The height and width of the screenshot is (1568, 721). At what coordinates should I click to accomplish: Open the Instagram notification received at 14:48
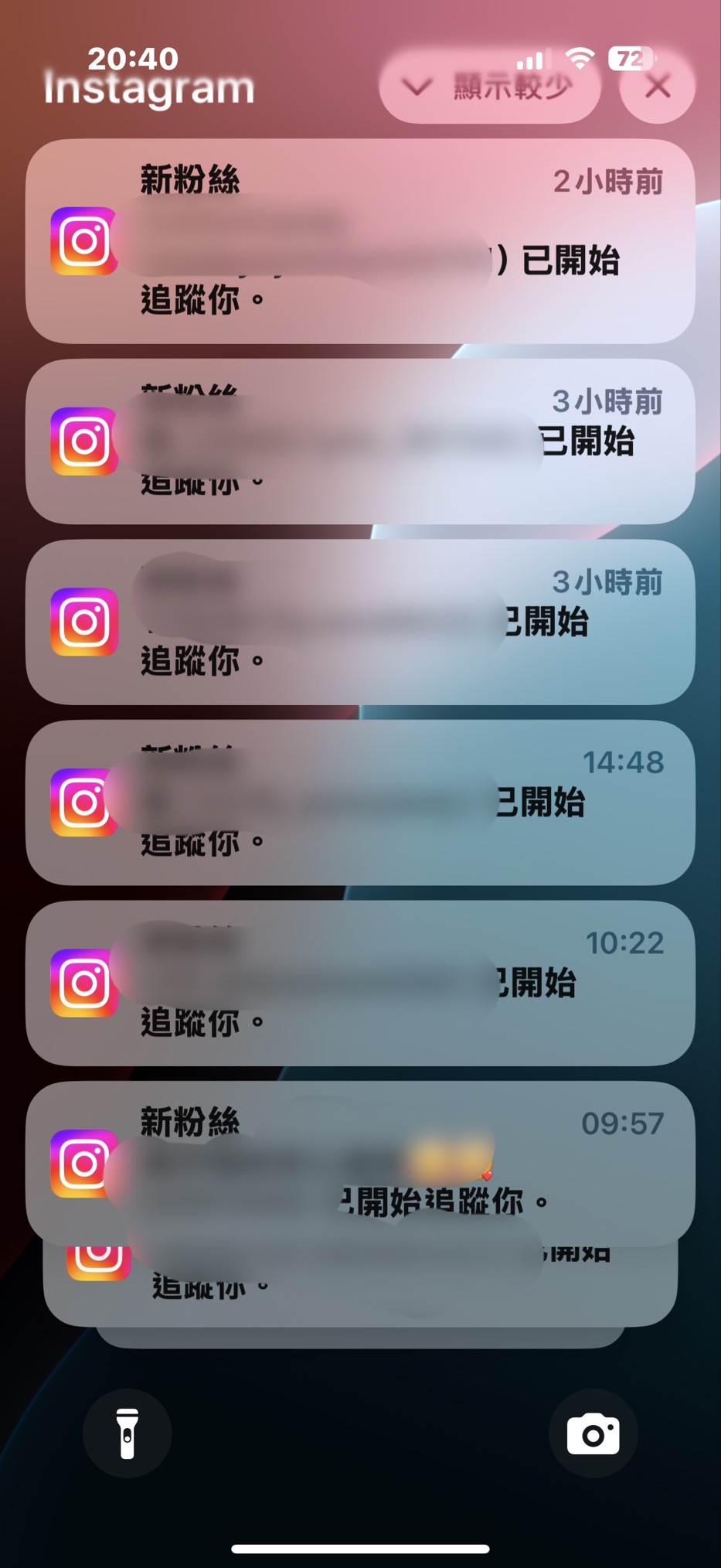click(360, 803)
